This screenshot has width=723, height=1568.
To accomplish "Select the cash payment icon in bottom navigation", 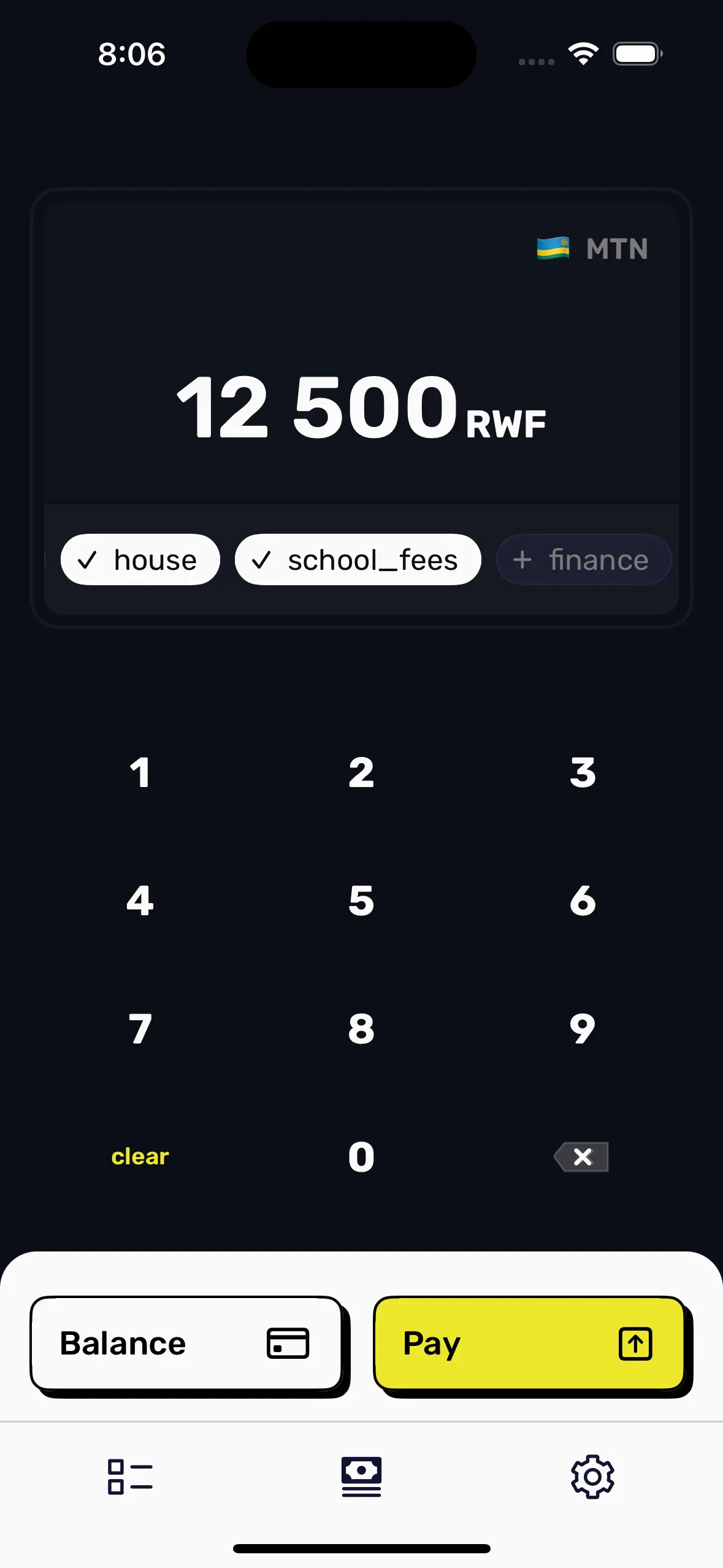I will [361, 1477].
